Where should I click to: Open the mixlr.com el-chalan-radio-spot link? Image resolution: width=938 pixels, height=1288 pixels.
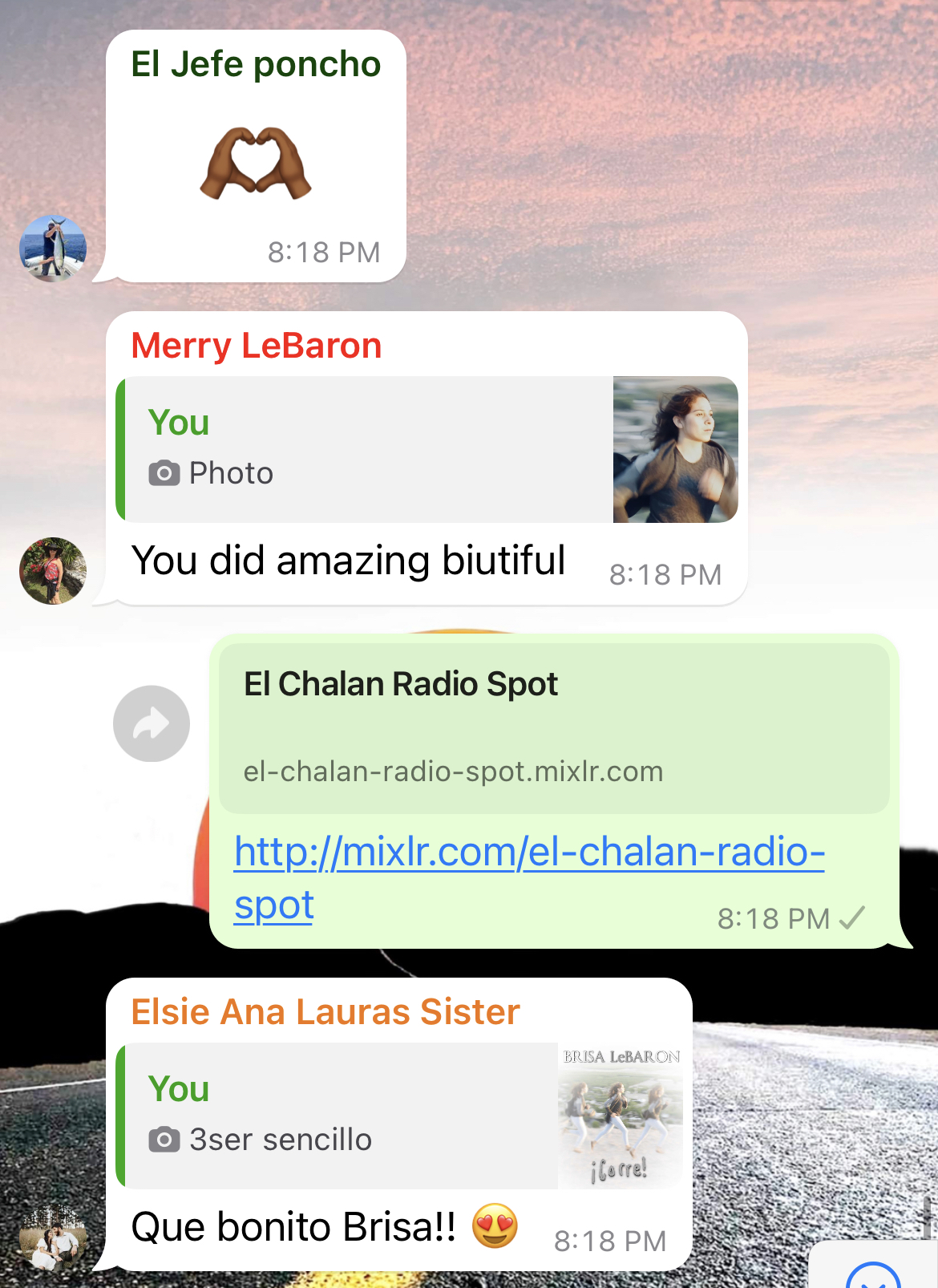click(x=529, y=853)
